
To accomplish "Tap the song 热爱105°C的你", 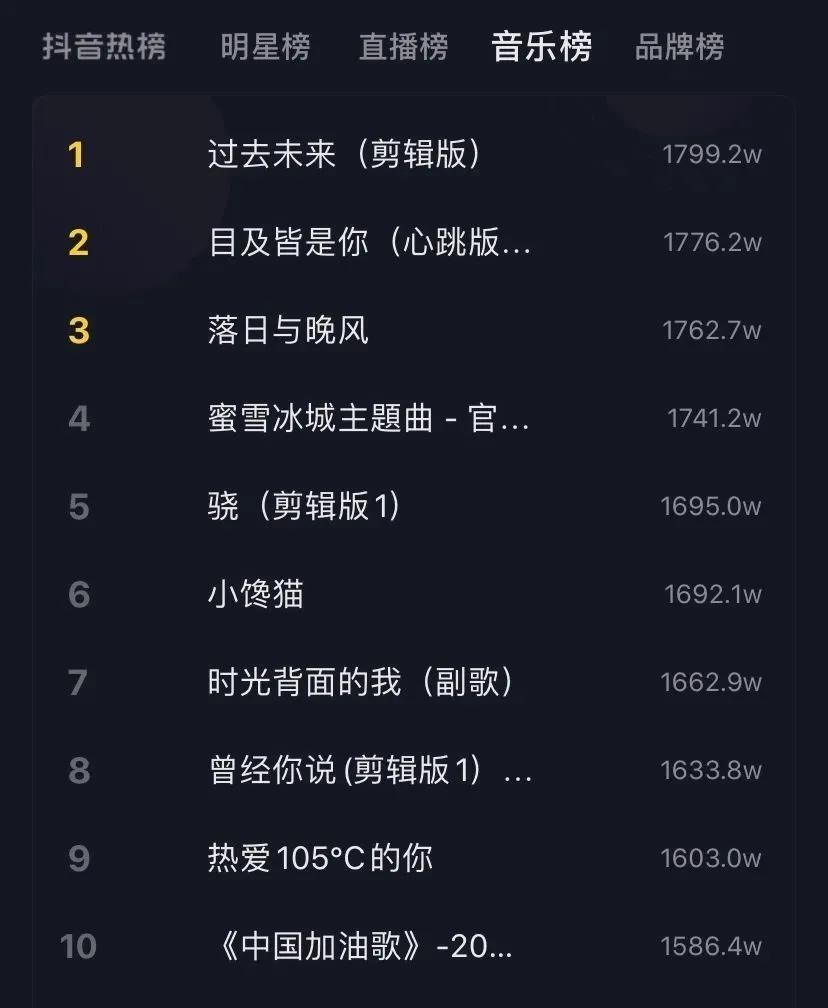I will (x=320, y=859).
